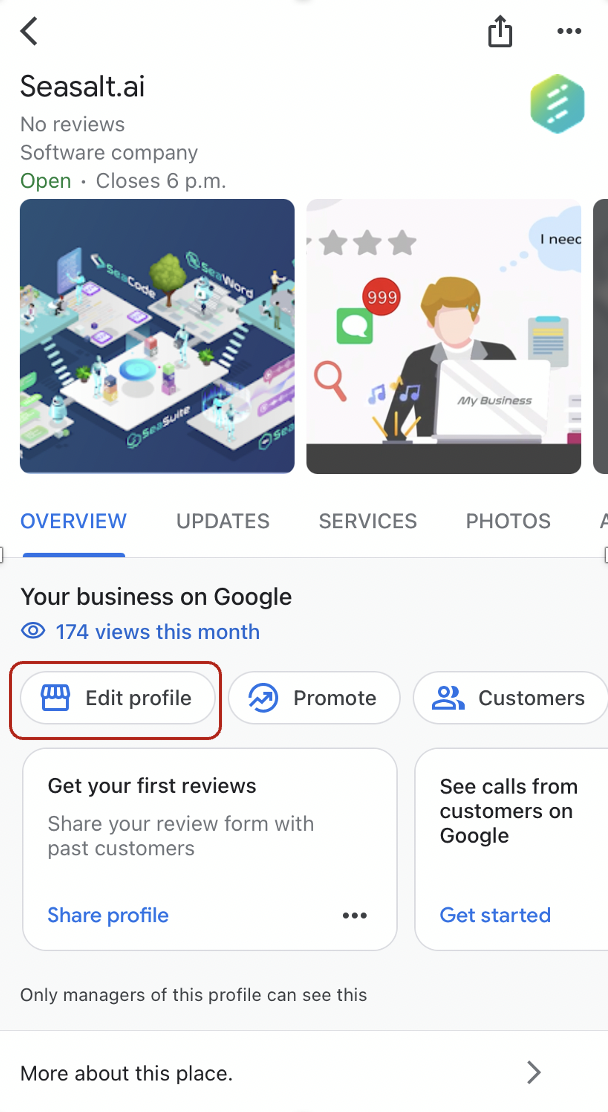
Task: Tap the Edit profile button
Action: pos(117,698)
